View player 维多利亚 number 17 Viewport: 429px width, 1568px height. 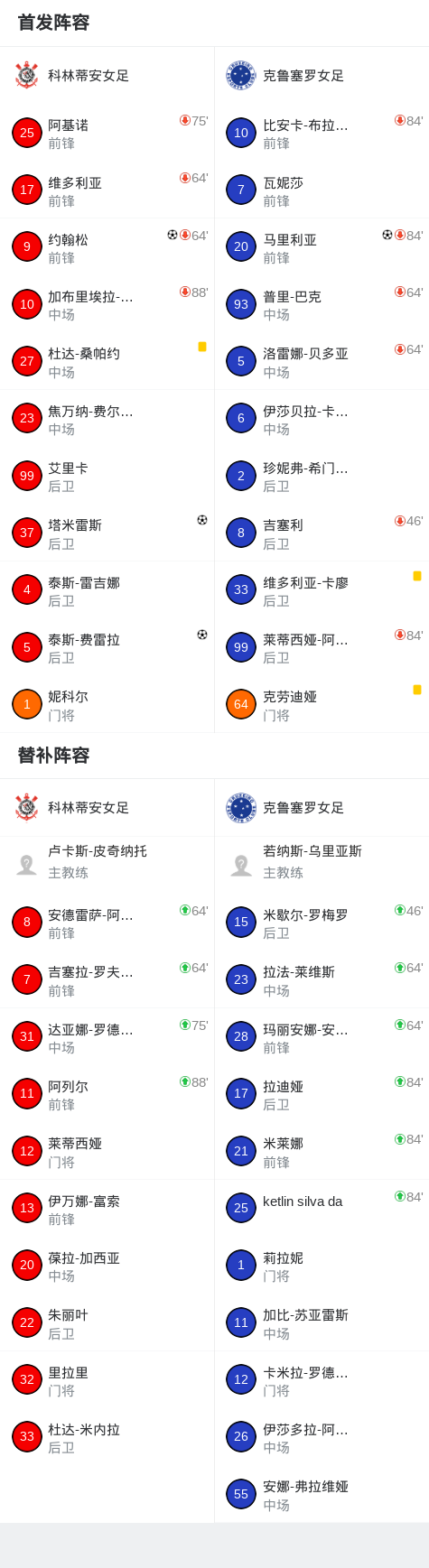click(x=107, y=191)
